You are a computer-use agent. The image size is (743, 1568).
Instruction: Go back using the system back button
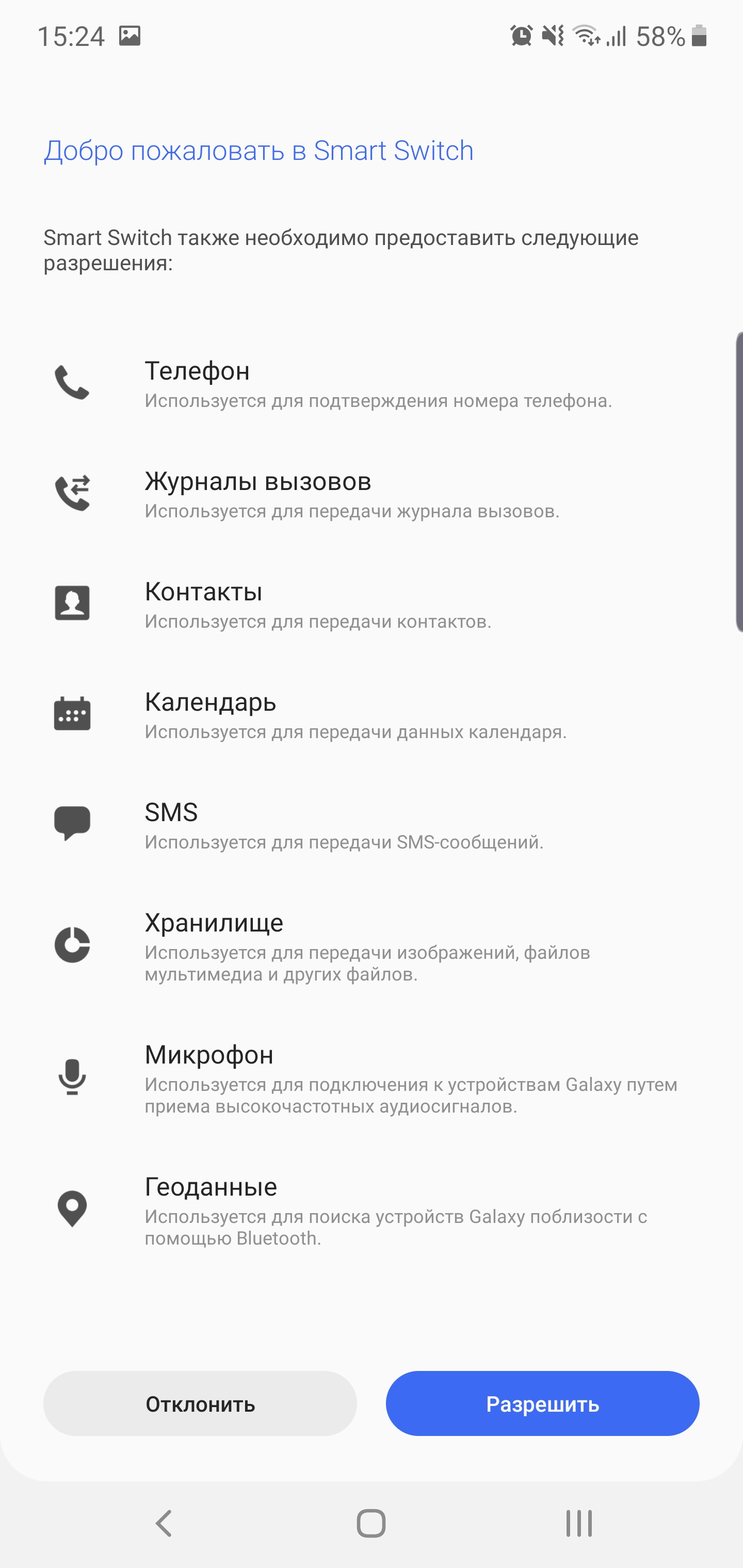point(163,1524)
